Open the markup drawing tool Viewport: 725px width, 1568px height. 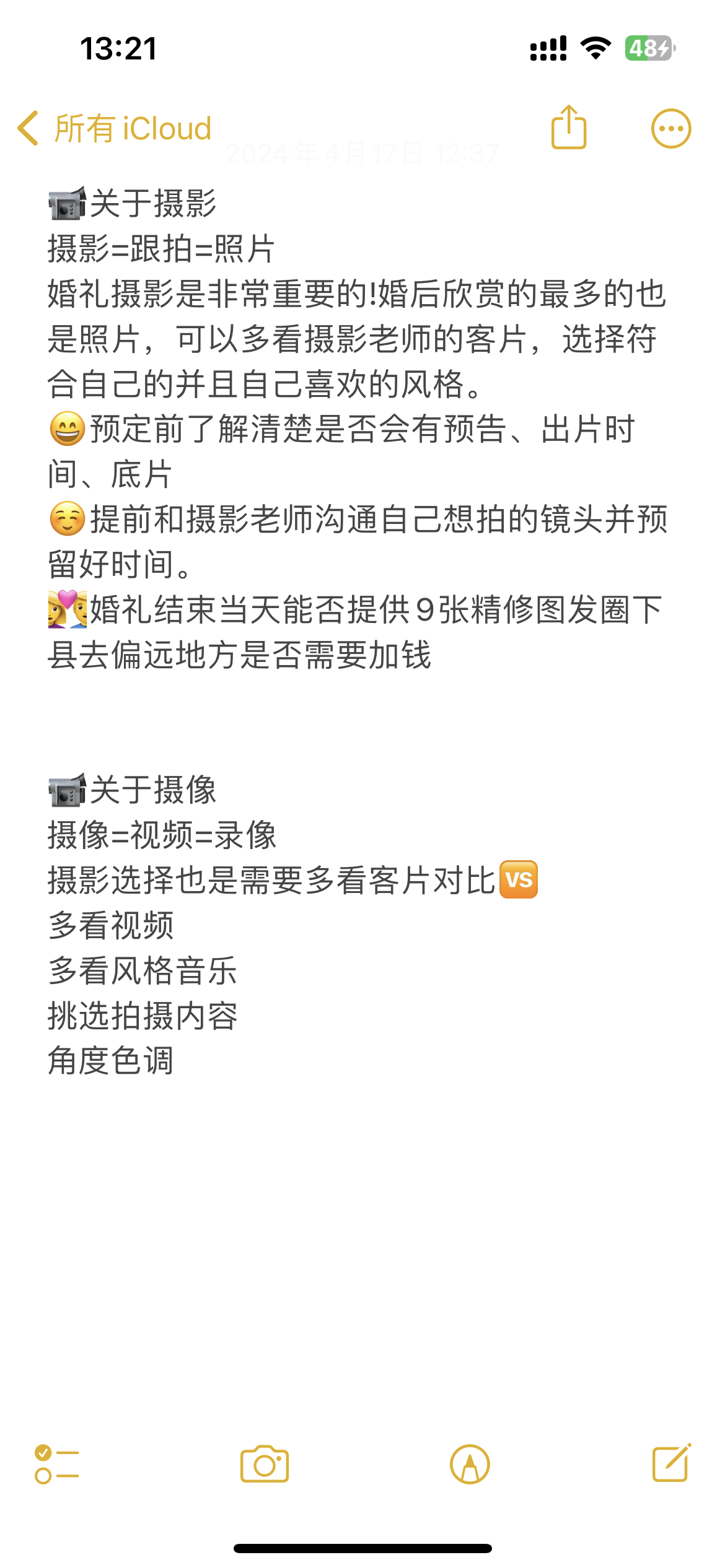470,1465
